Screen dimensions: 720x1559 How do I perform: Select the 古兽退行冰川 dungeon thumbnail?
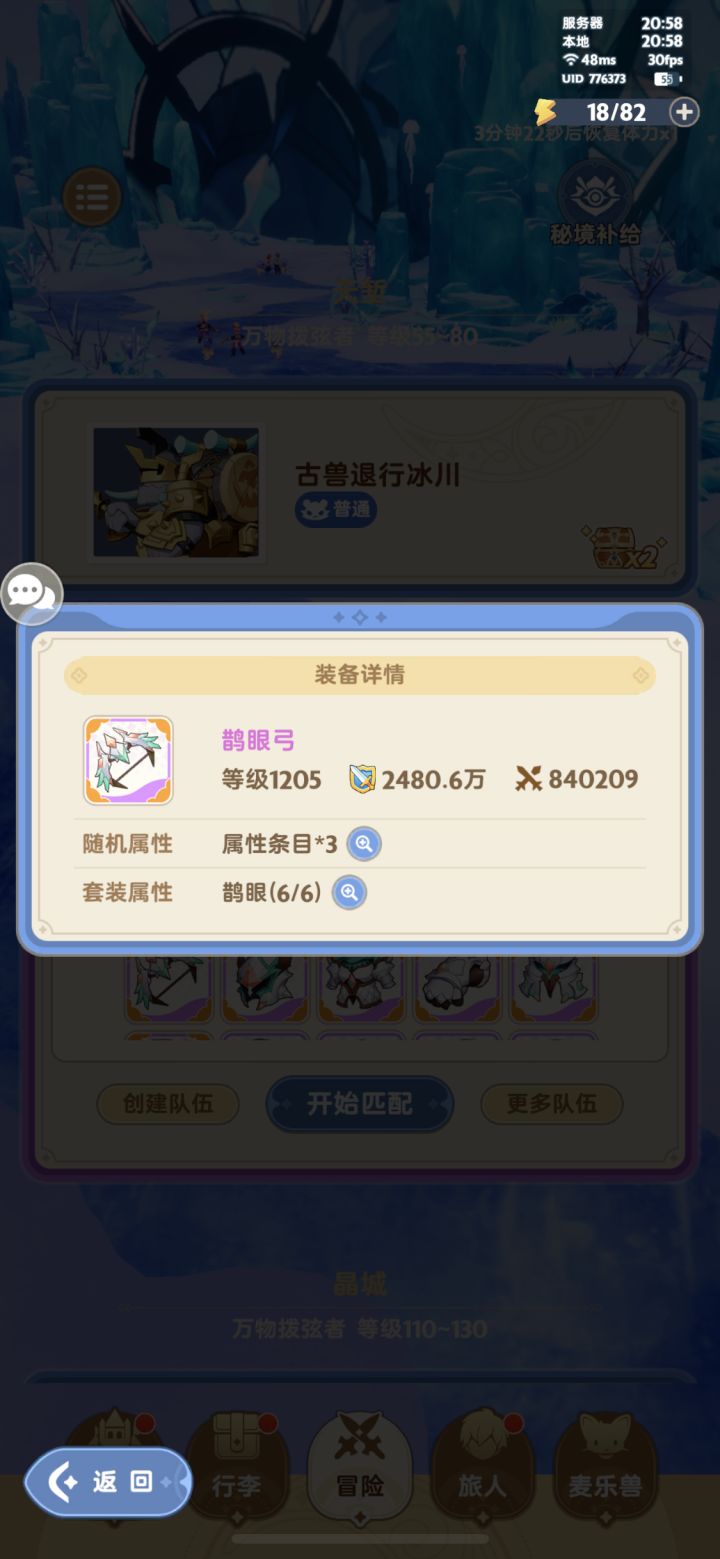pyautogui.click(x=176, y=492)
